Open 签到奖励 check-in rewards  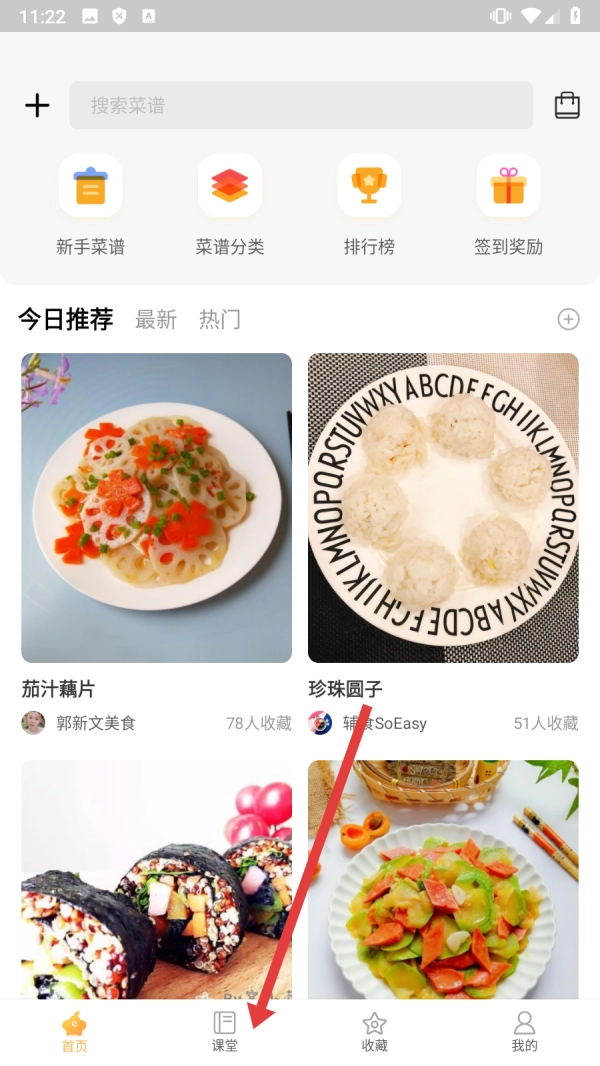pyautogui.click(x=508, y=205)
